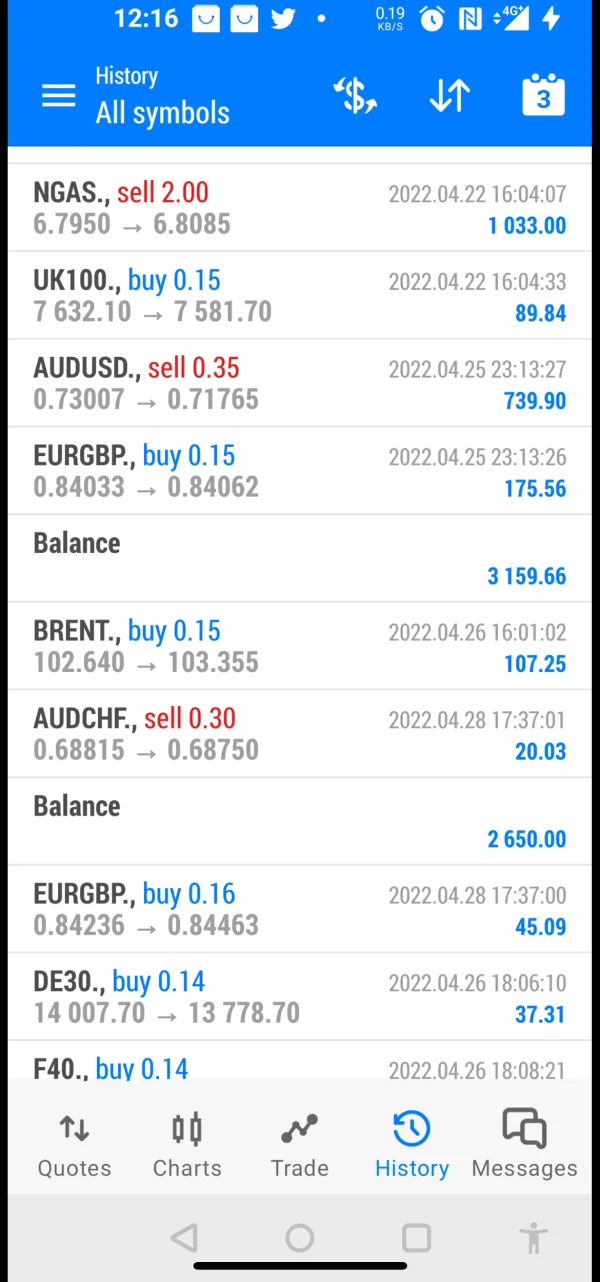The height and width of the screenshot is (1282, 600).
Task: Expand the Balance entry of 3 159.66
Action: [299, 559]
